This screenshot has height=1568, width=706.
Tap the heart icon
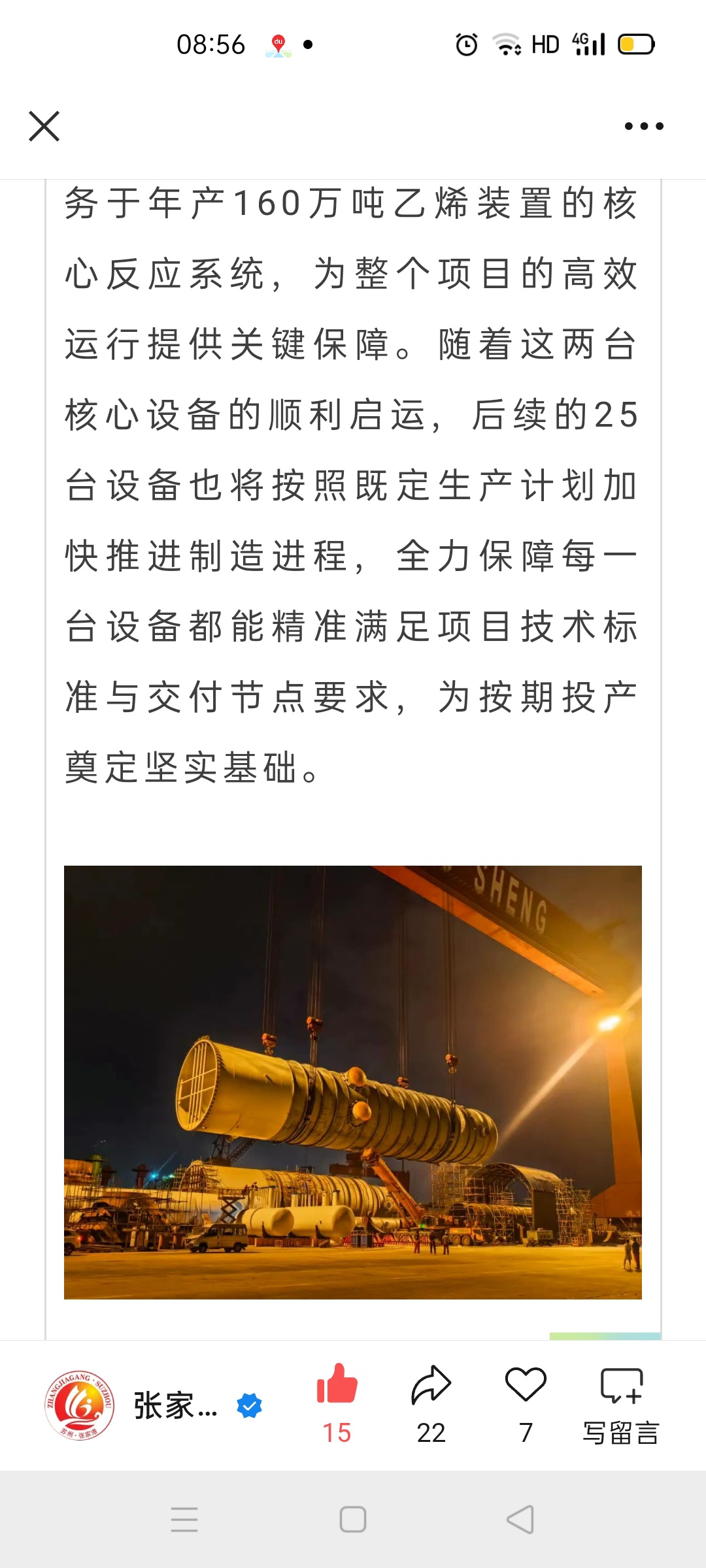(x=526, y=1384)
